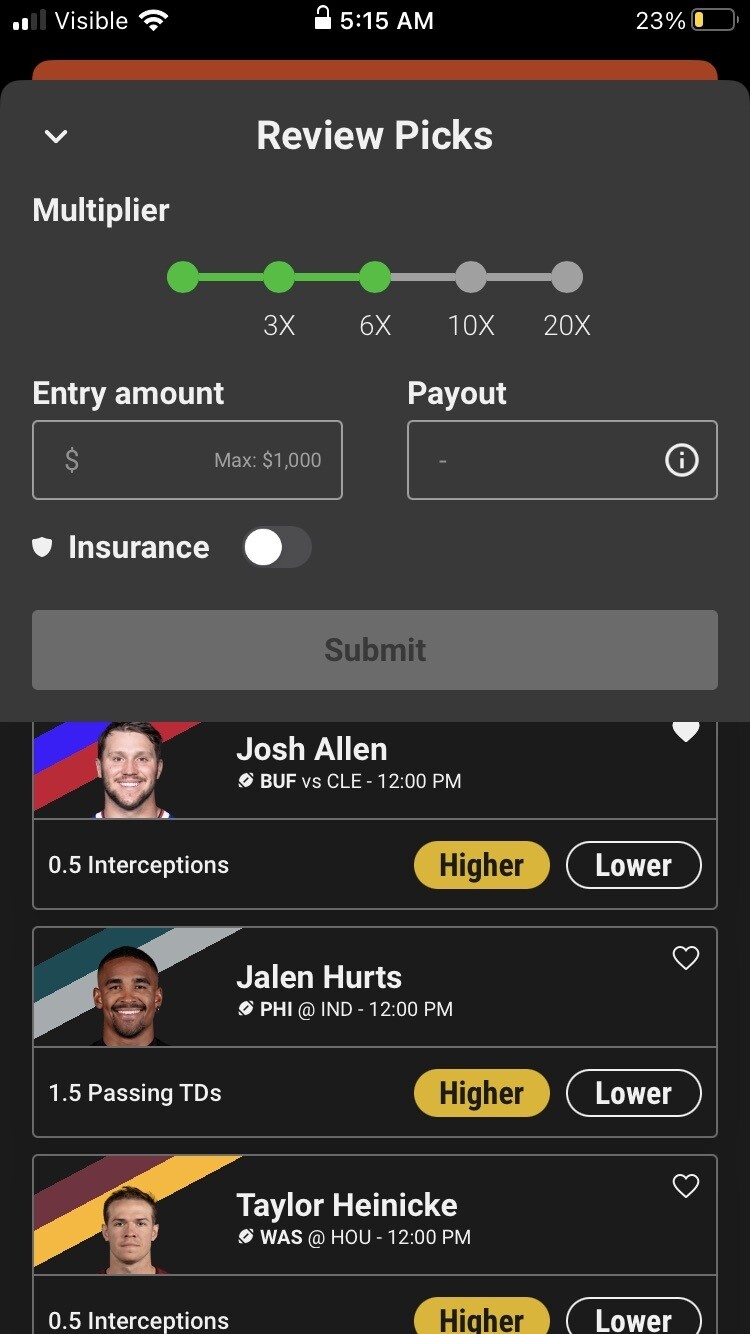Screen dimensions: 750x1334
Task: Set the multiplier slider to 10X
Action: pos(470,277)
